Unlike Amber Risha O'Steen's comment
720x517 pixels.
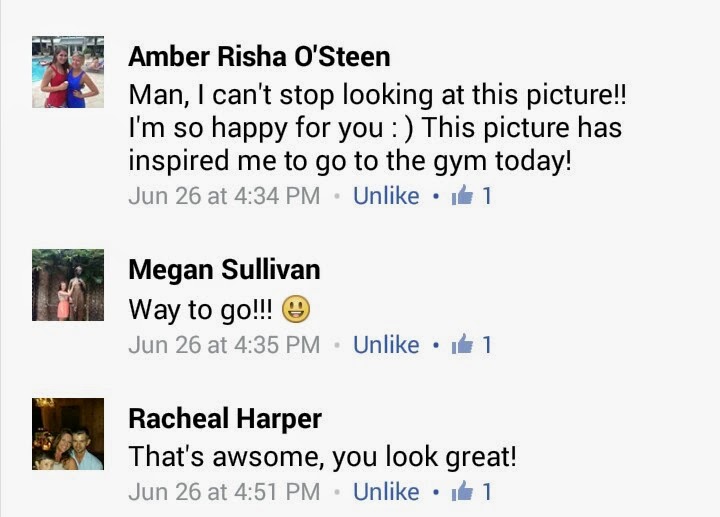point(386,196)
